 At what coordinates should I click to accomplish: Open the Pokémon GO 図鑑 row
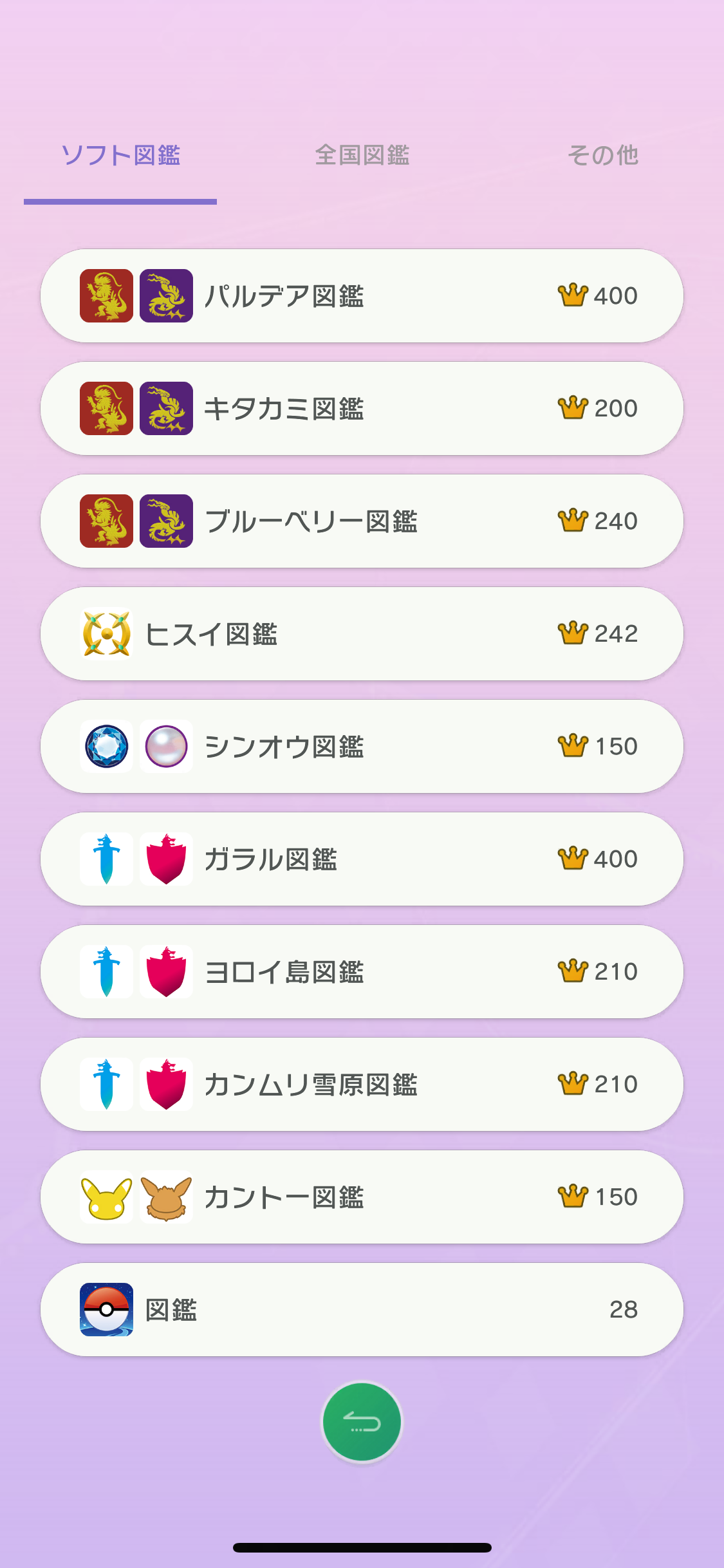pyautogui.click(x=362, y=1309)
